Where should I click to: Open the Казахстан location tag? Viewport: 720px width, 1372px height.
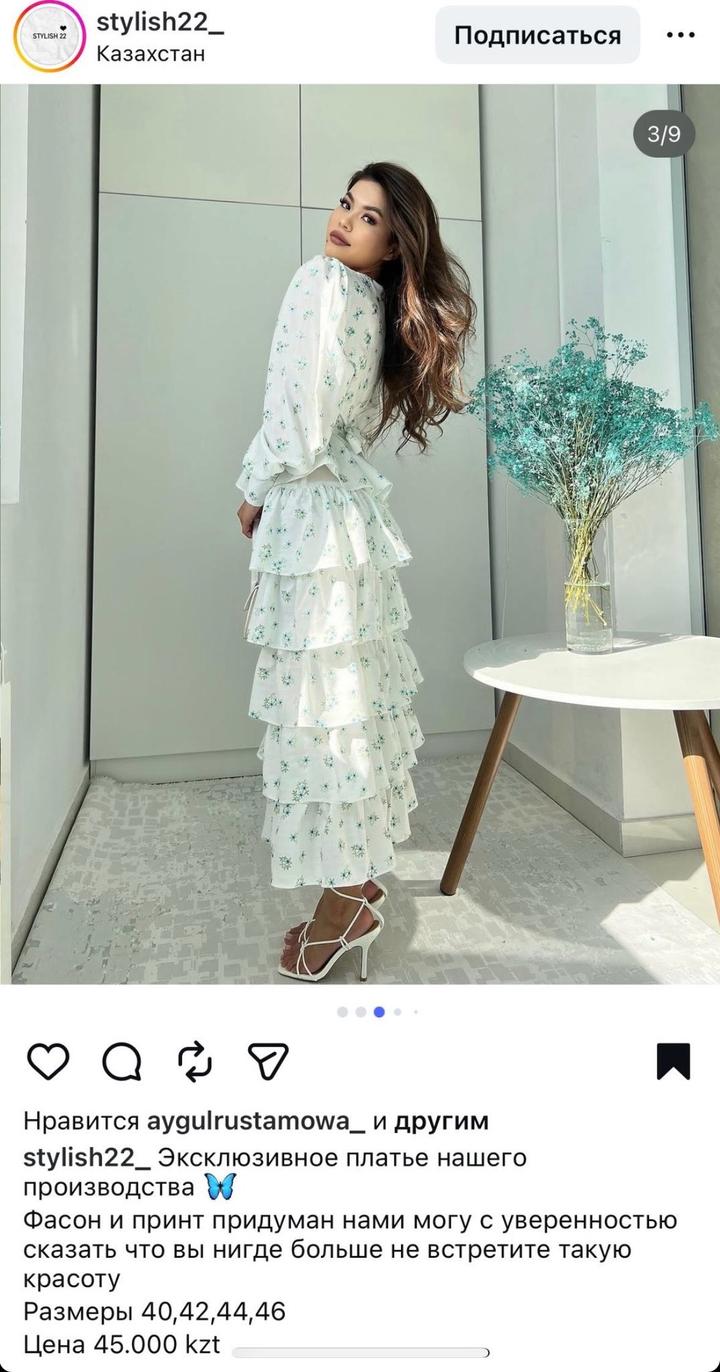point(150,54)
